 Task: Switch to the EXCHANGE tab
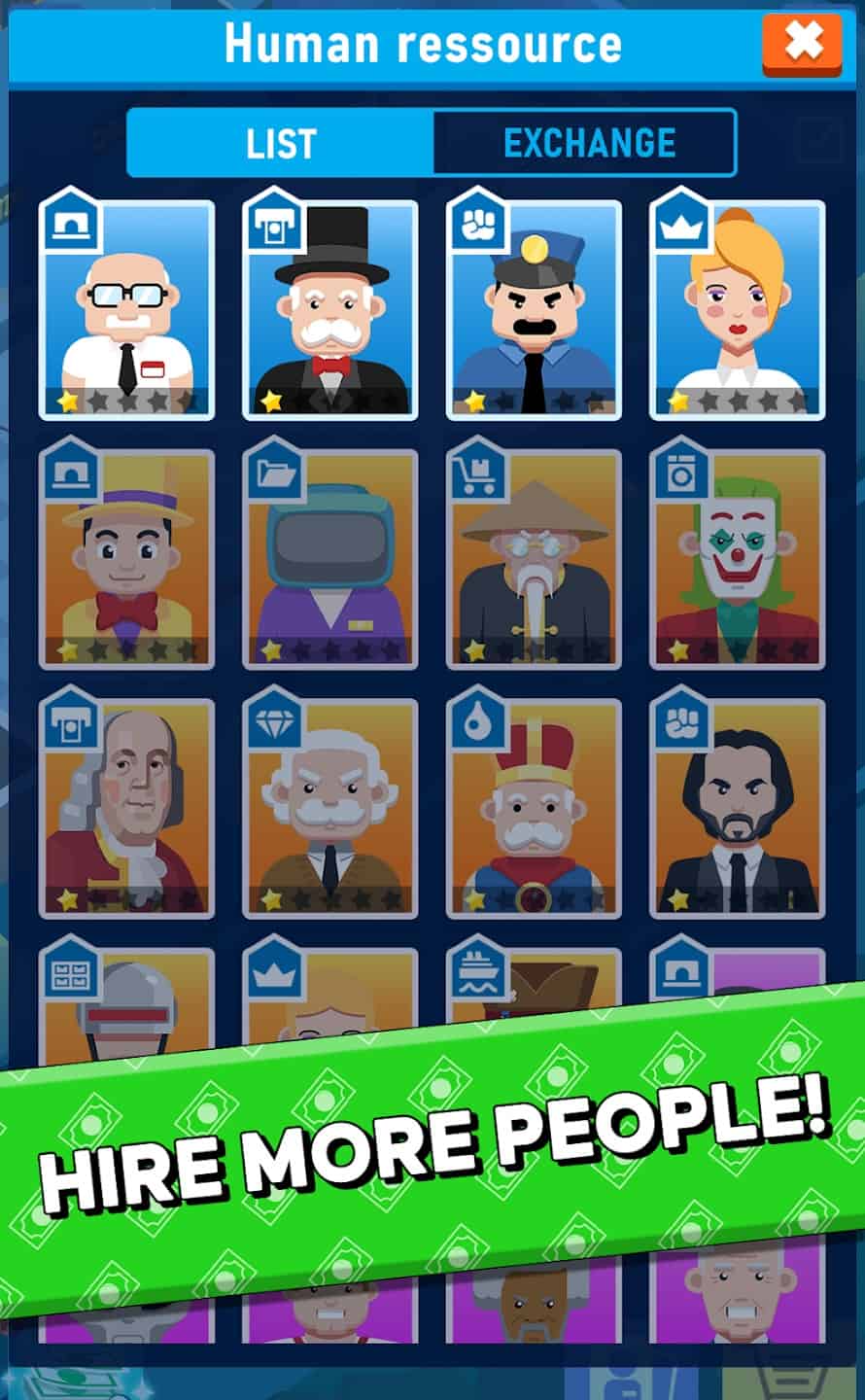[x=588, y=144]
